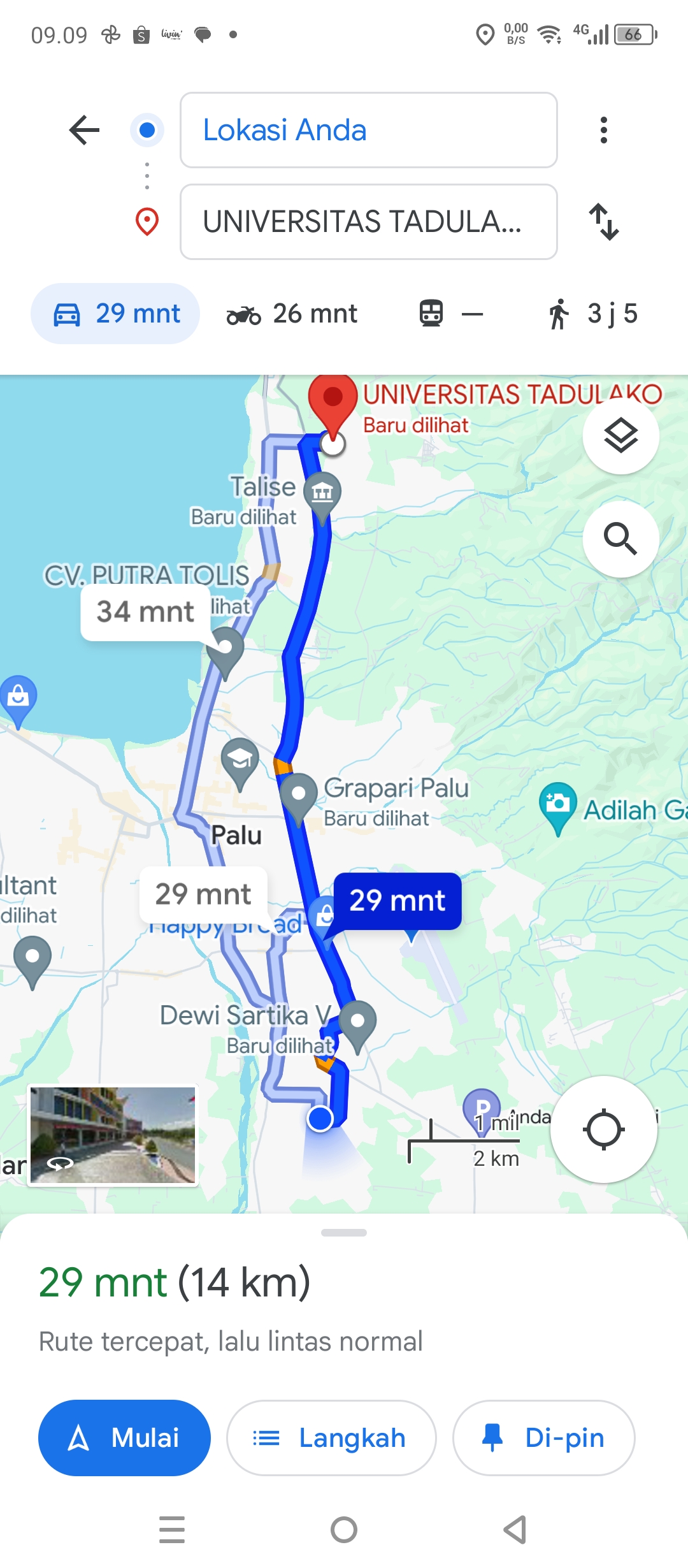
Task: Swap origin and destination
Action: point(603,222)
